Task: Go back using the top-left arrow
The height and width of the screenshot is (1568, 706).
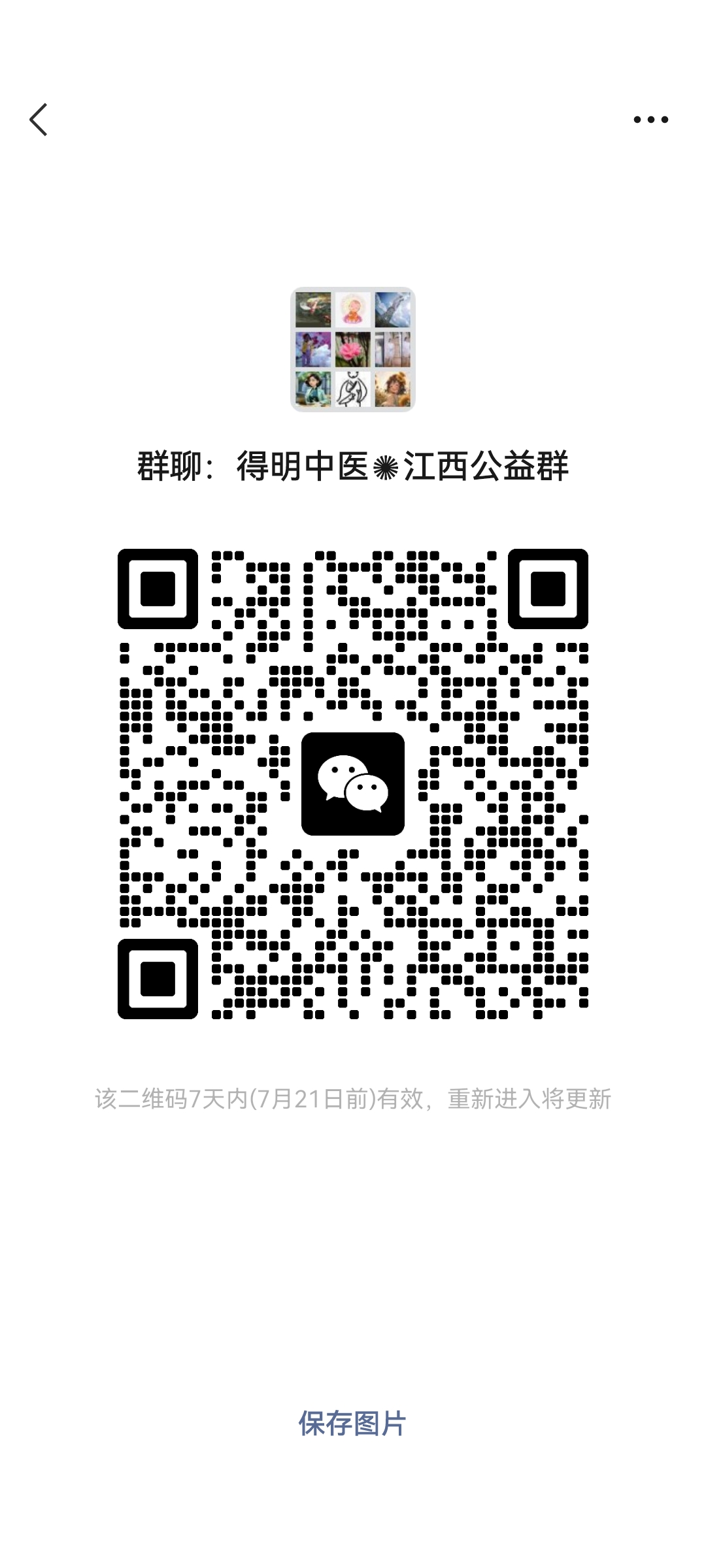Action: tap(39, 120)
